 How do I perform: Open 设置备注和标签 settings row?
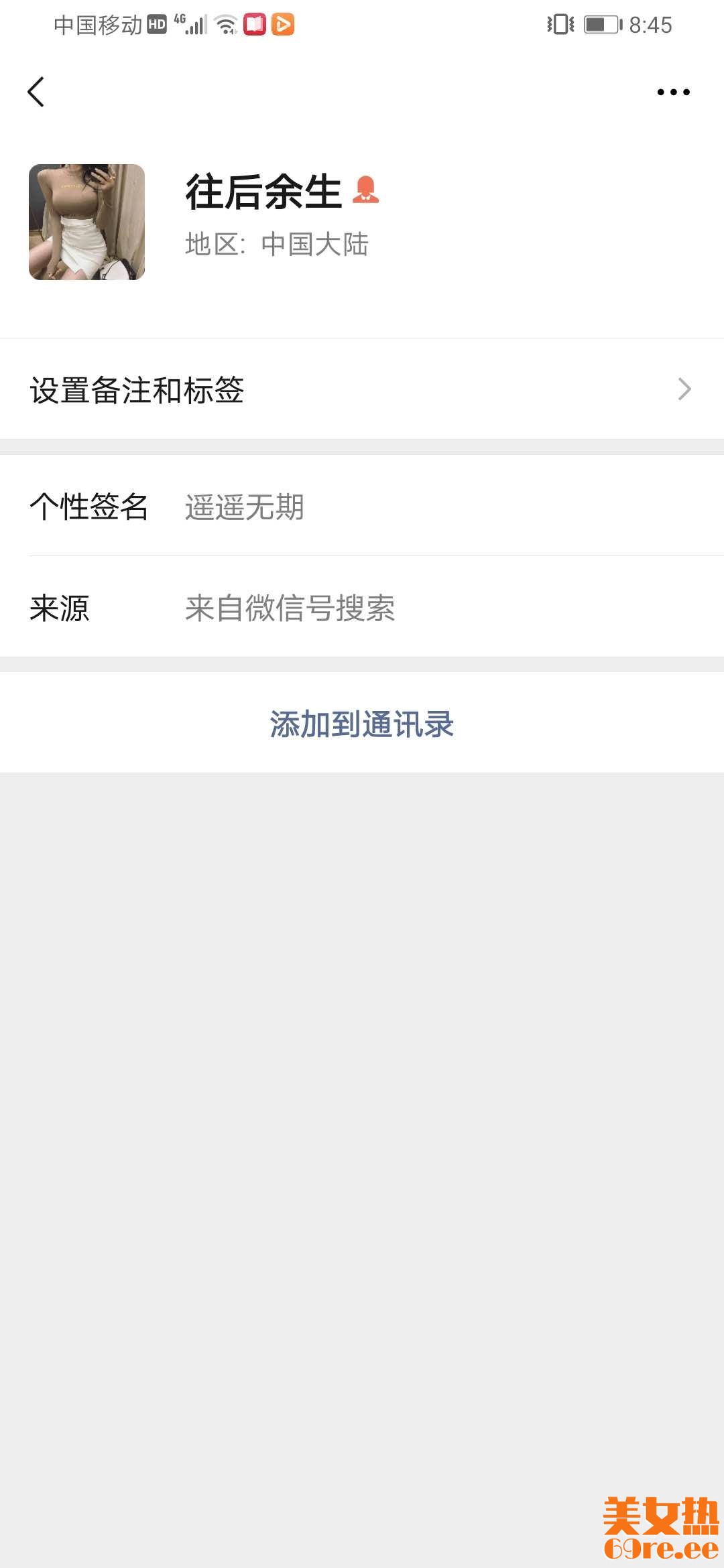362,389
